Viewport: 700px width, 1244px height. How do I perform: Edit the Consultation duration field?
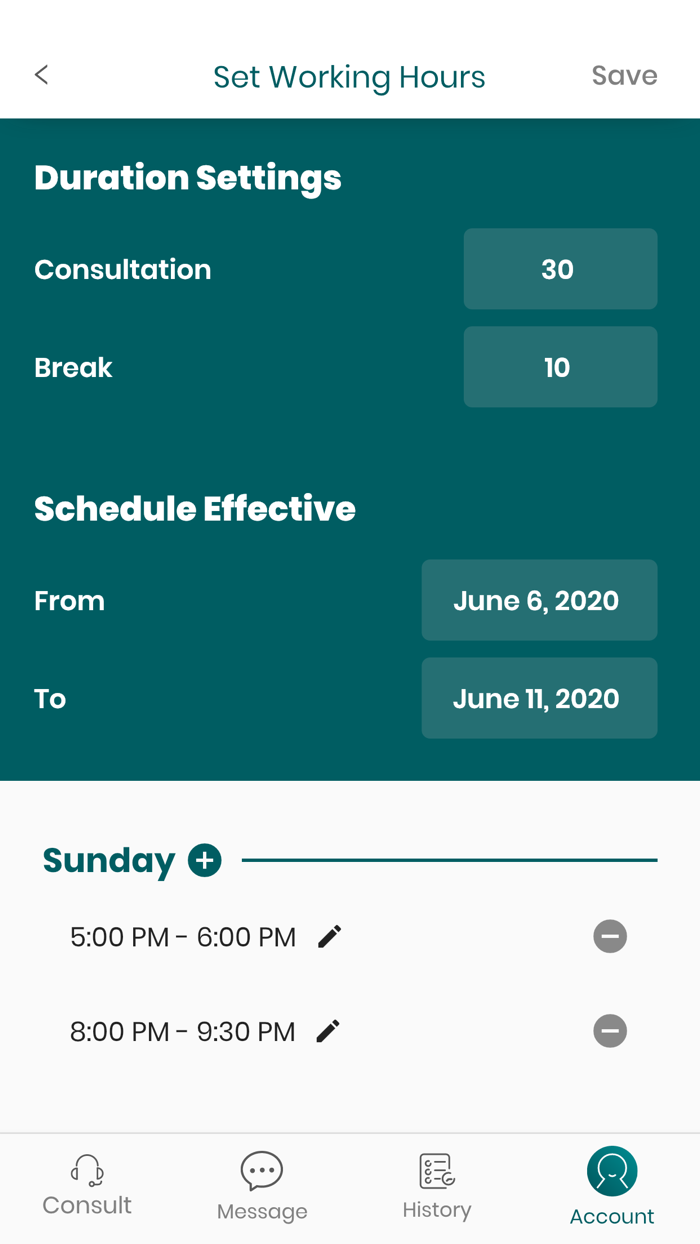[560, 269]
